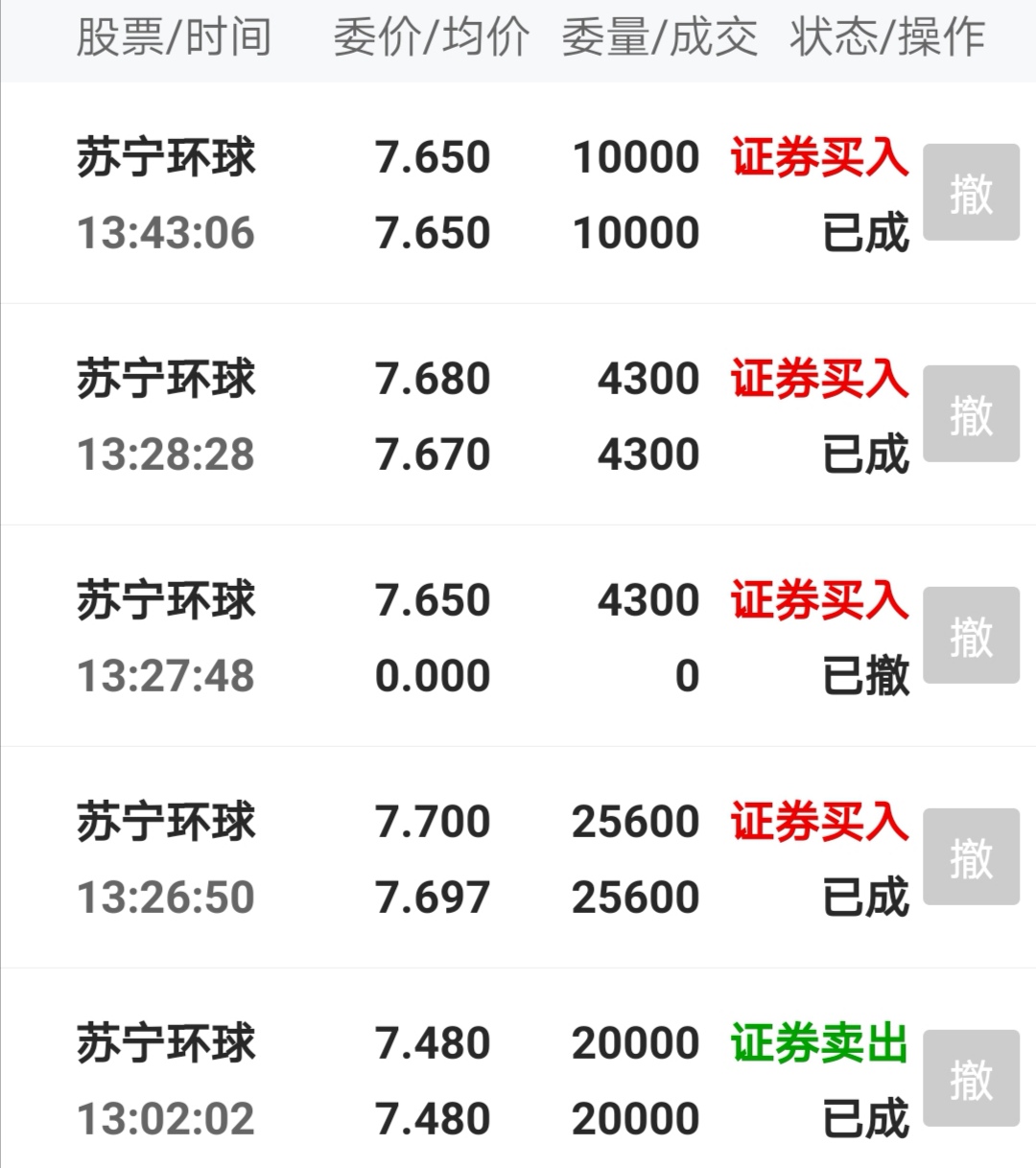Select the 证券卖出 status label
The width and height of the screenshot is (1036, 1168).
820,1042
